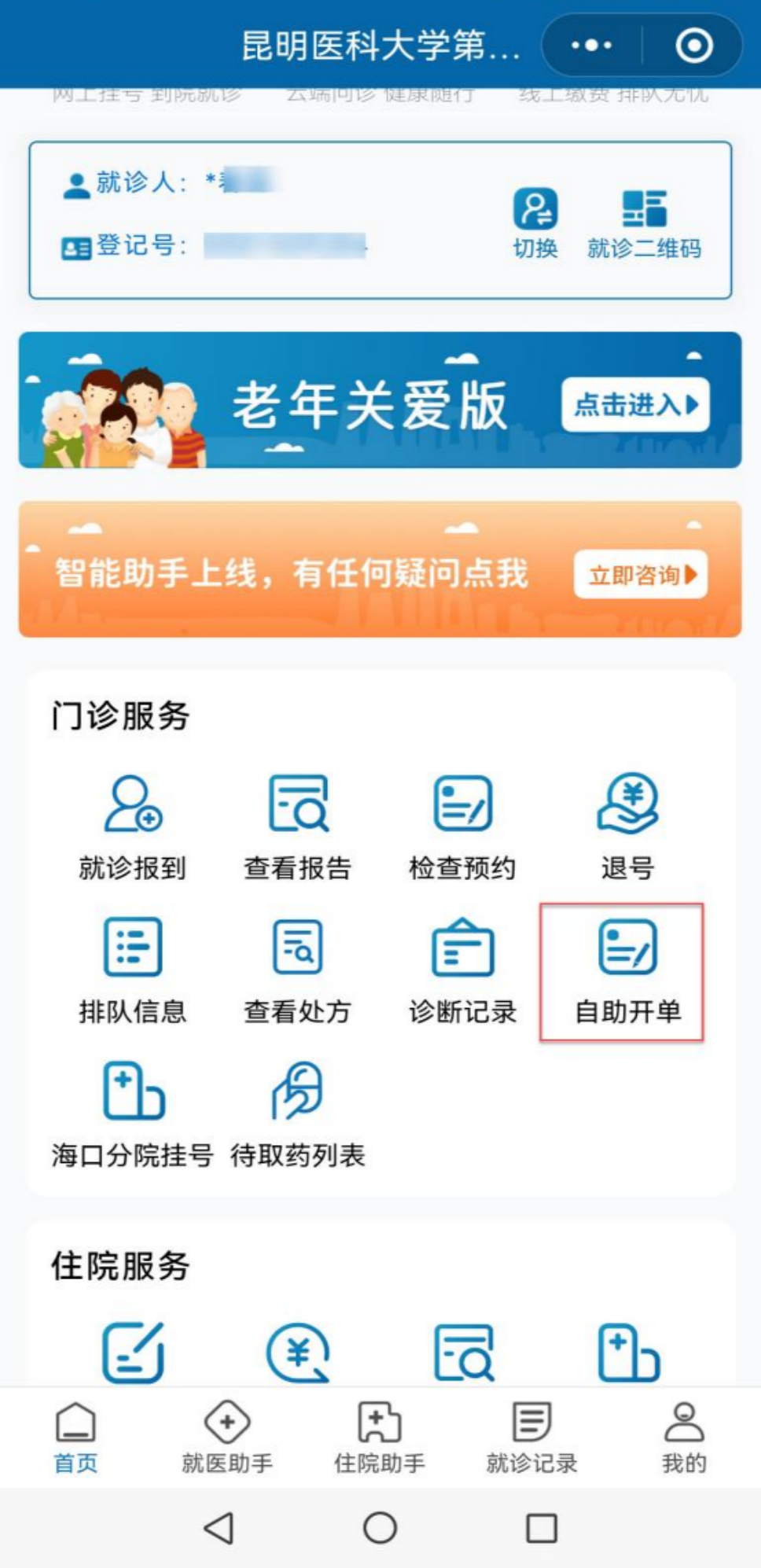
Task: Tap 切换 to switch patient
Action: click(x=535, y=223)
